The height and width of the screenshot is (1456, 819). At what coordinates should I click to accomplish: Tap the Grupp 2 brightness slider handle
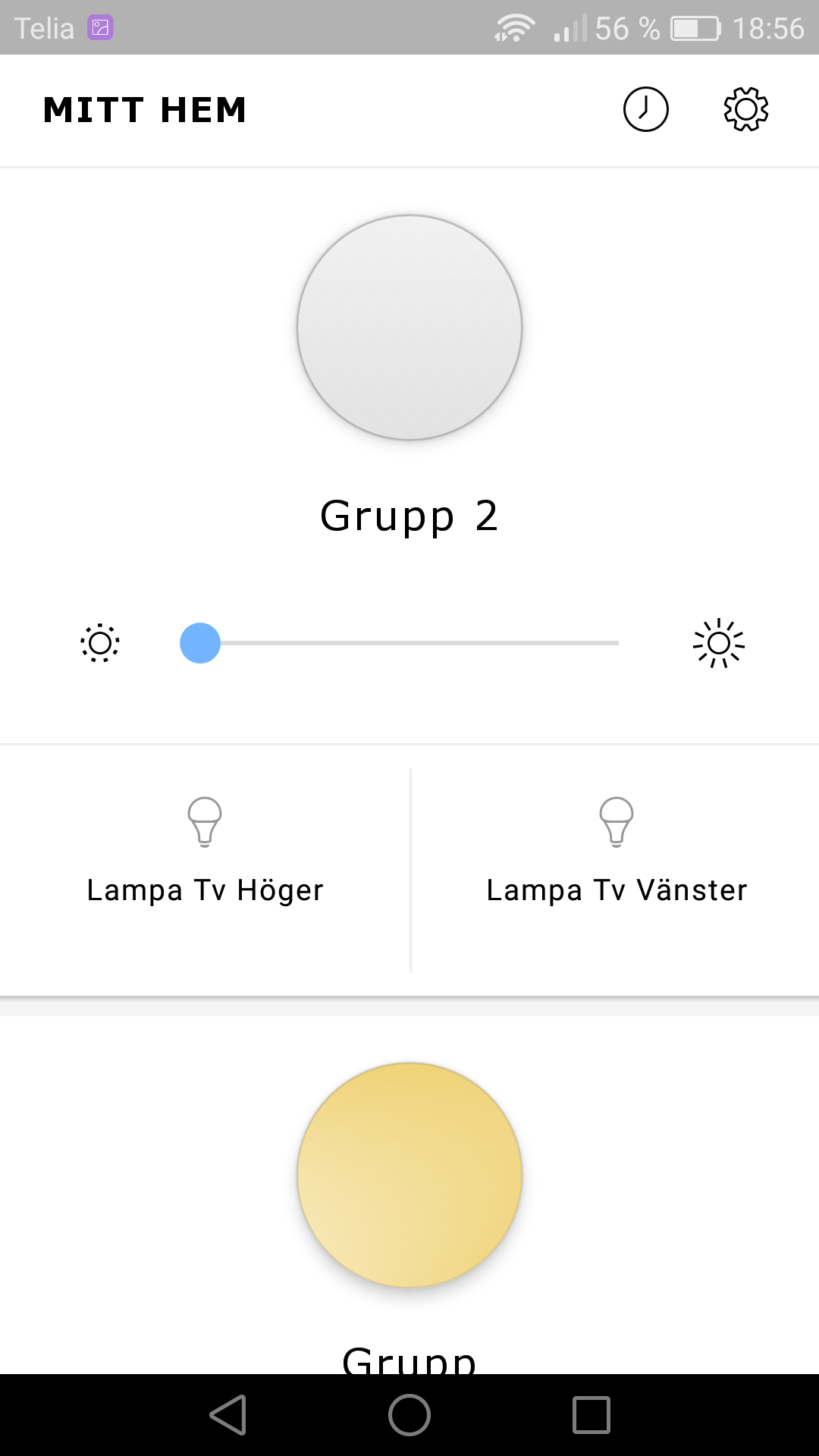pyautogui.click(x=200, y=643)
